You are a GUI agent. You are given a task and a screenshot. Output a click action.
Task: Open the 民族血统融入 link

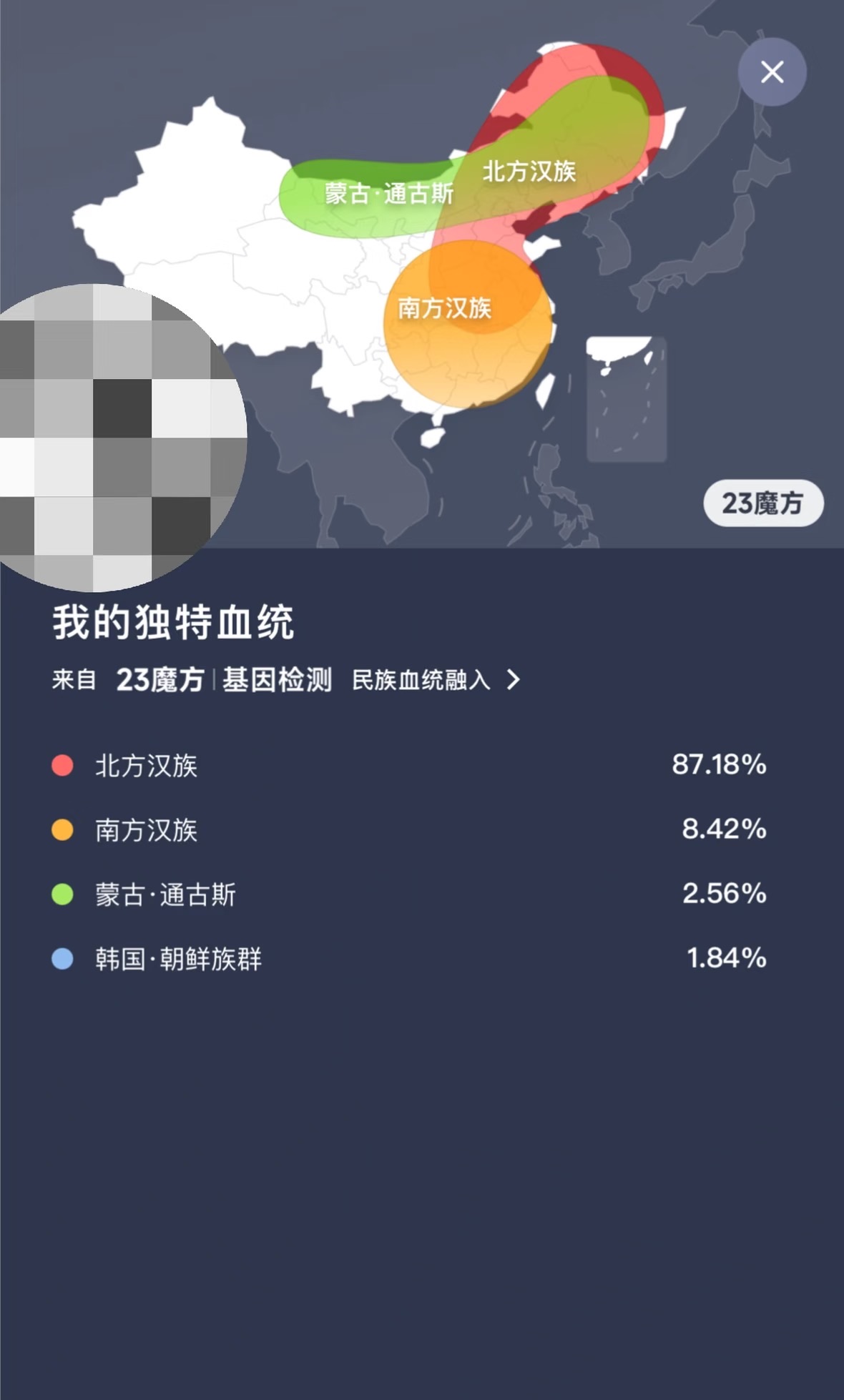(435, 679)
